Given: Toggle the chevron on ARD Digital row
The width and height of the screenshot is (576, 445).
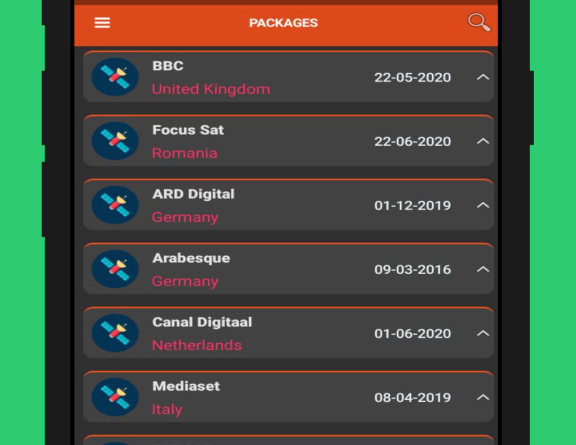Looking at the screenshot, I should point(483,205).
